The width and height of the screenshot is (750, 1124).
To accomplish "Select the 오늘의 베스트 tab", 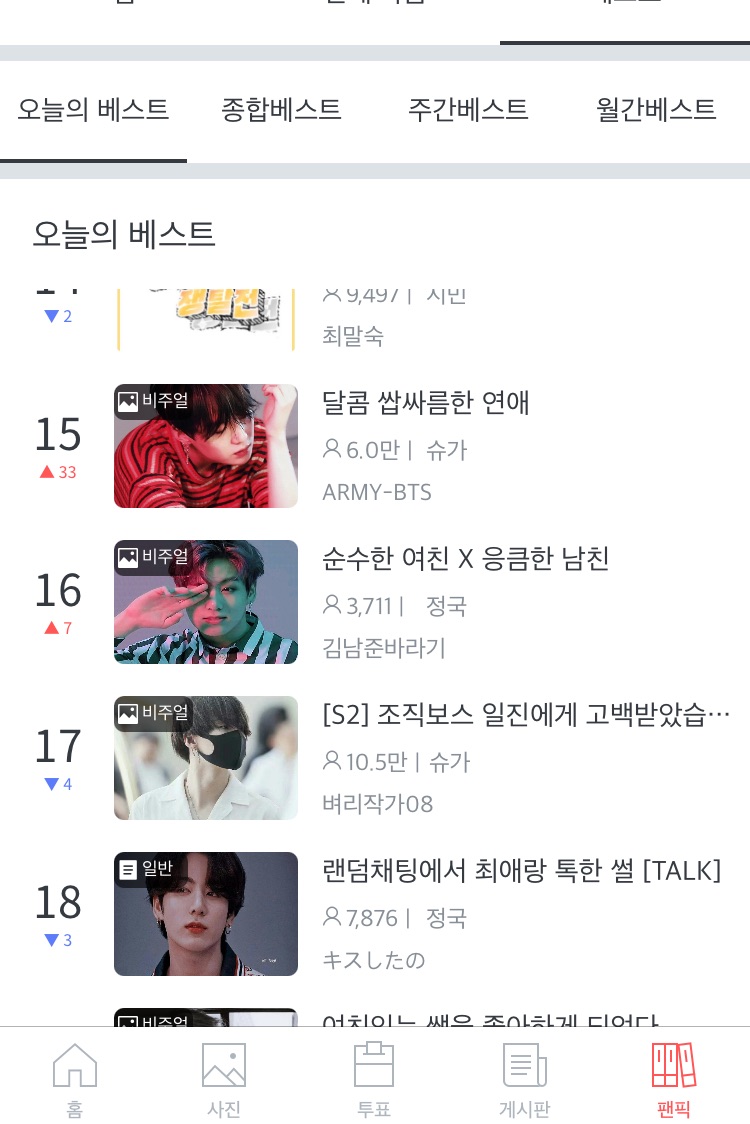I will pyautogui.click(x=93, y=110).
